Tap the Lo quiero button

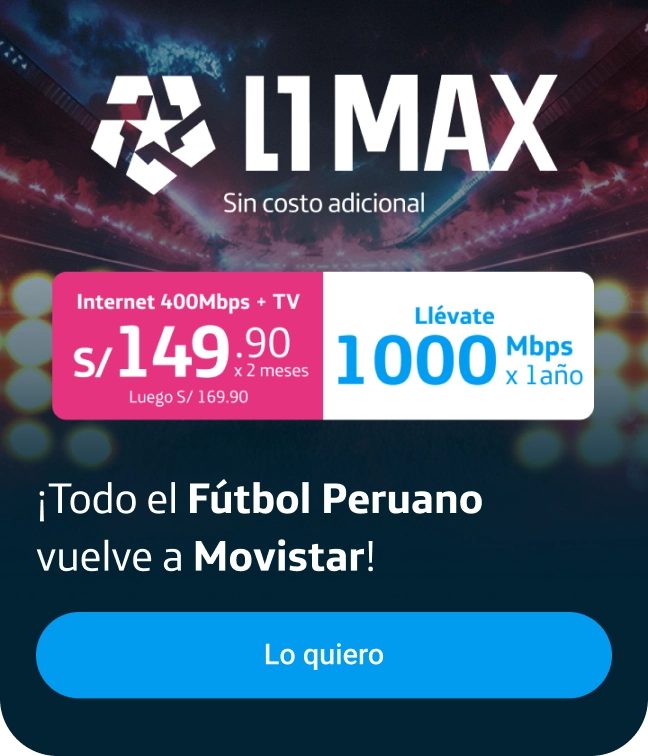coord(324,655)
